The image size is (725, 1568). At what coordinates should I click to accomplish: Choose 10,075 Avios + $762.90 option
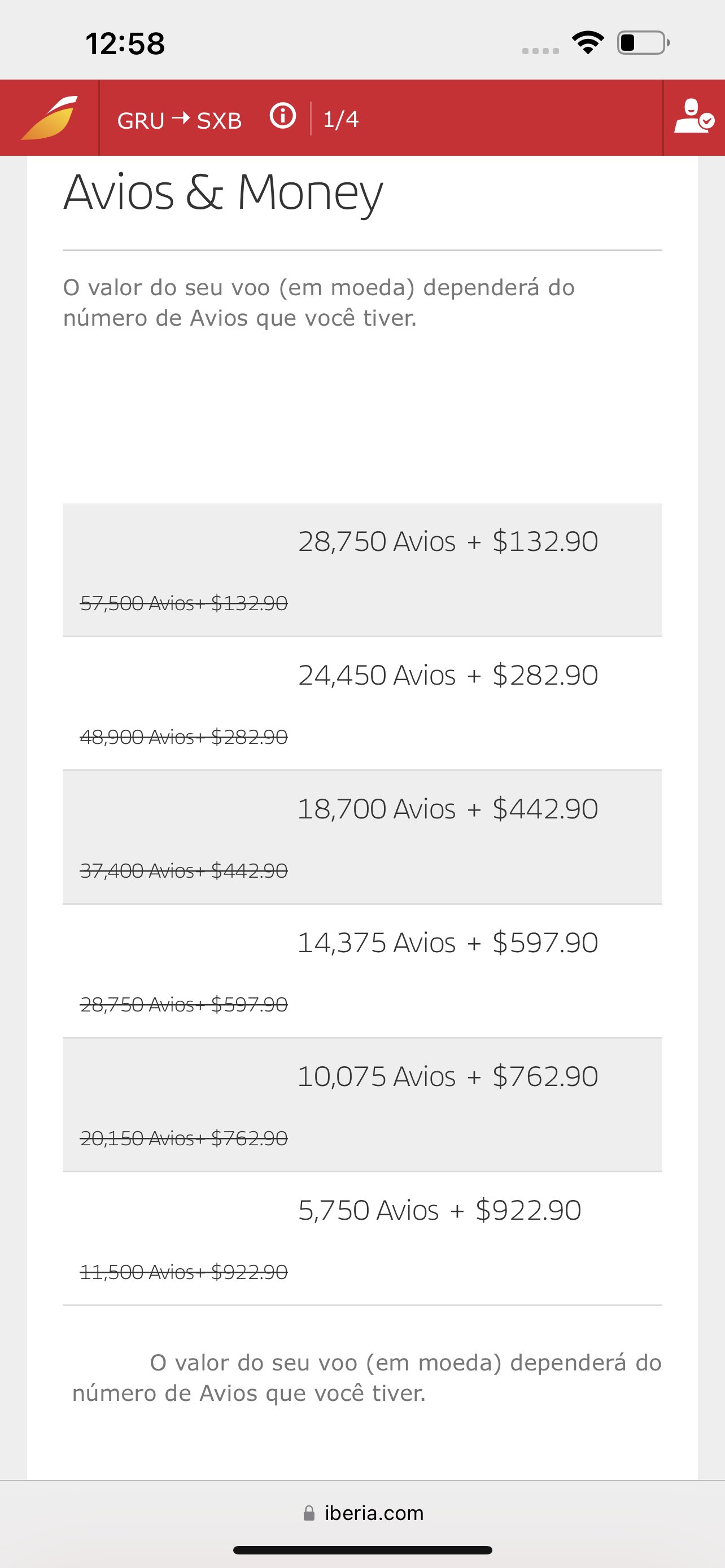point(362,1105)
